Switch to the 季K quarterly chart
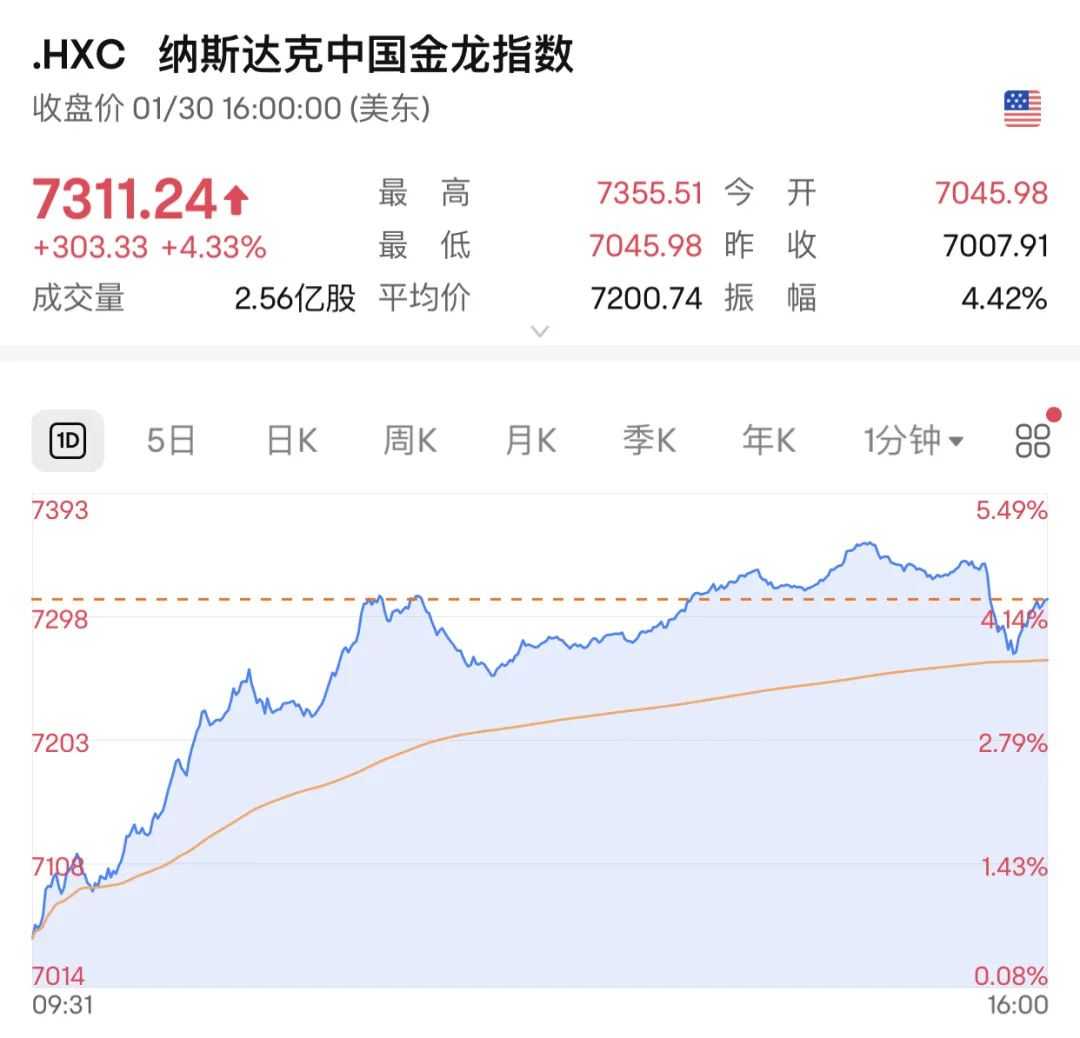 coord(649,440)
